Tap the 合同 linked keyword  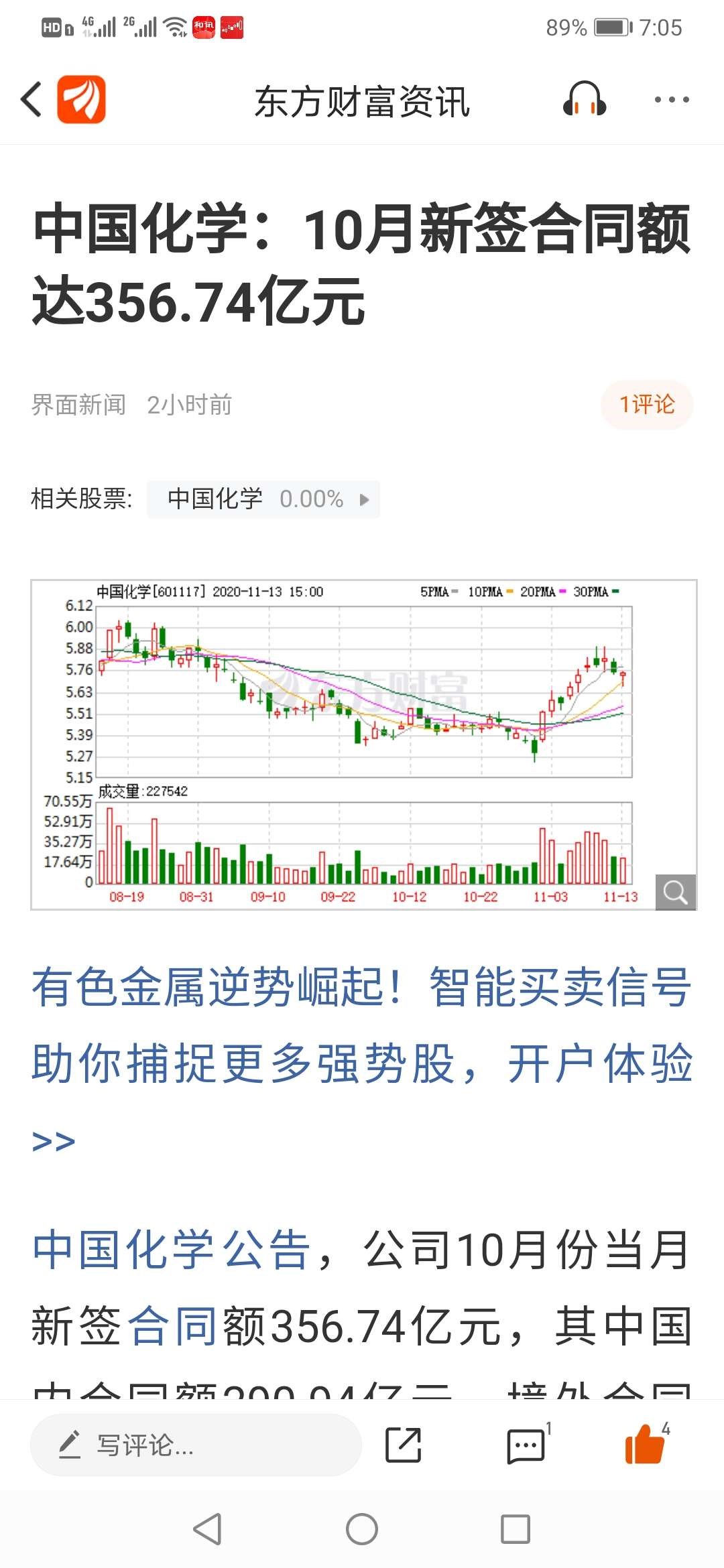pos(172,1326)
